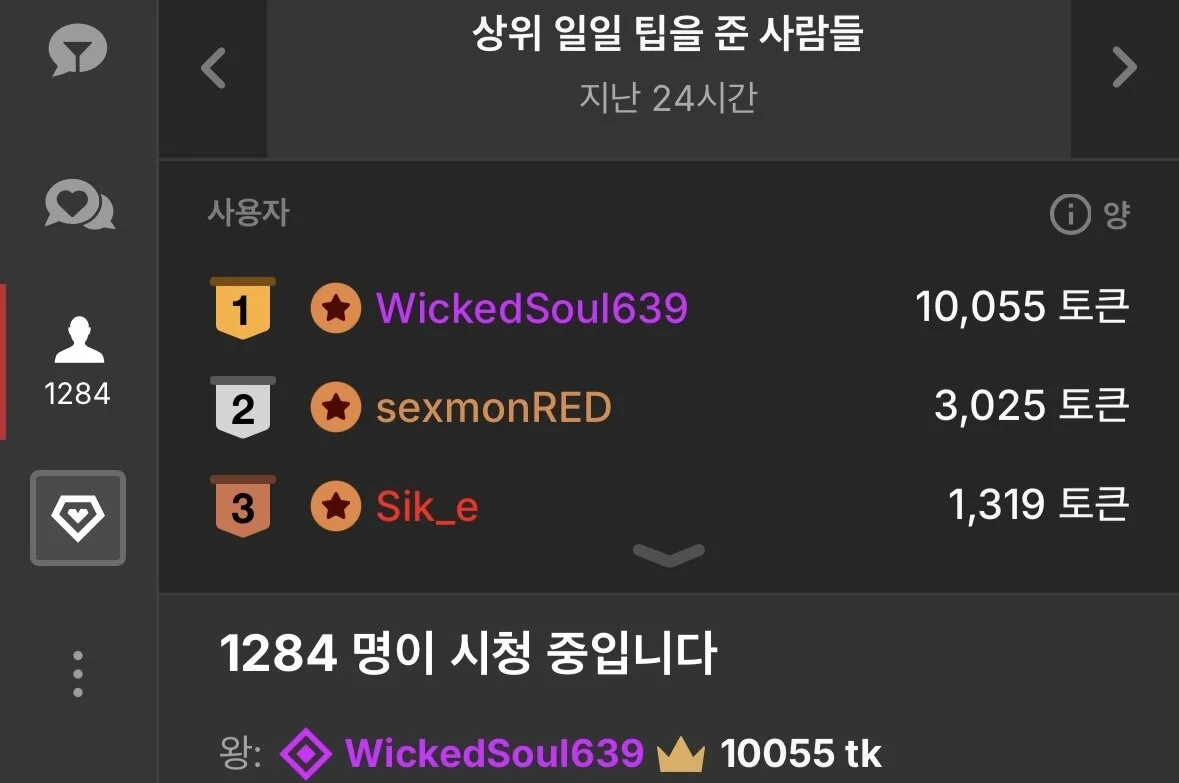The height and width of the screenshot is (783, 1179).
Task: Expand the tipper list with the down chevron
Action: (669, 555)
